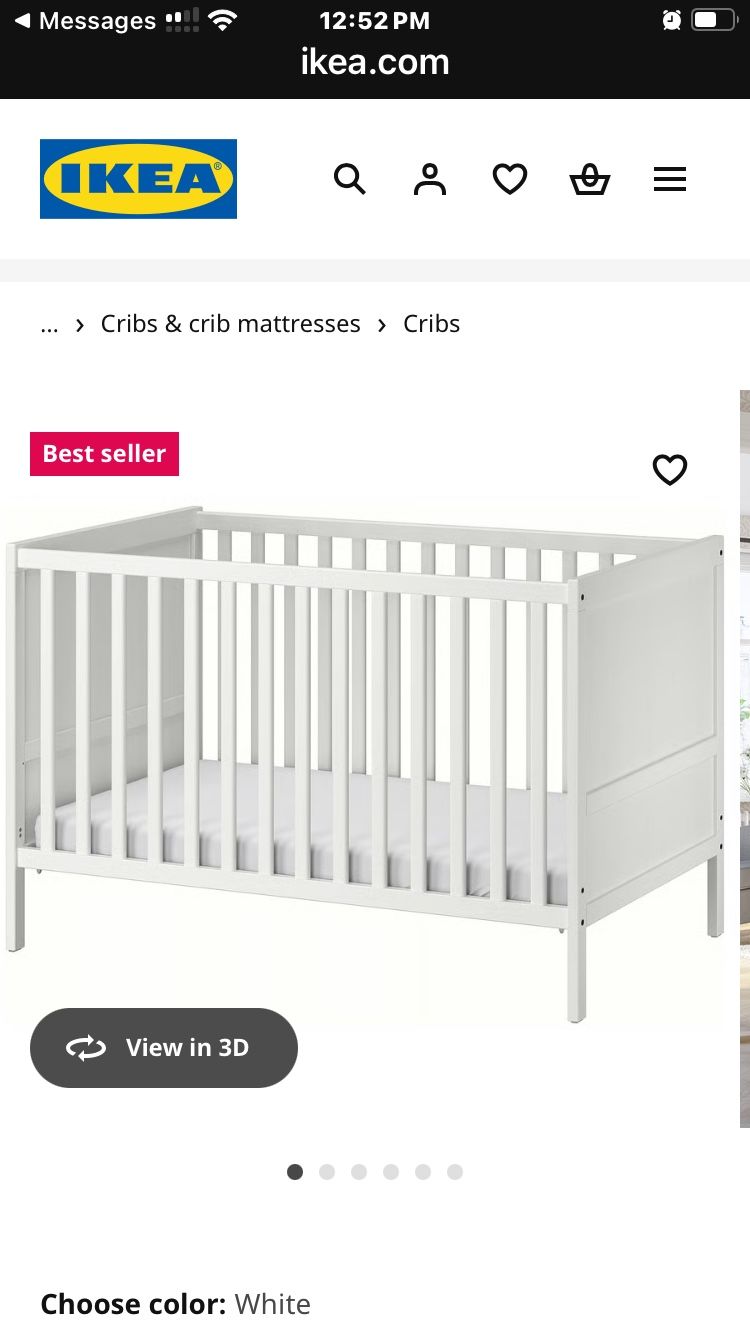
Task: Go to the IKEA home page logo
Action: (138, 179)
